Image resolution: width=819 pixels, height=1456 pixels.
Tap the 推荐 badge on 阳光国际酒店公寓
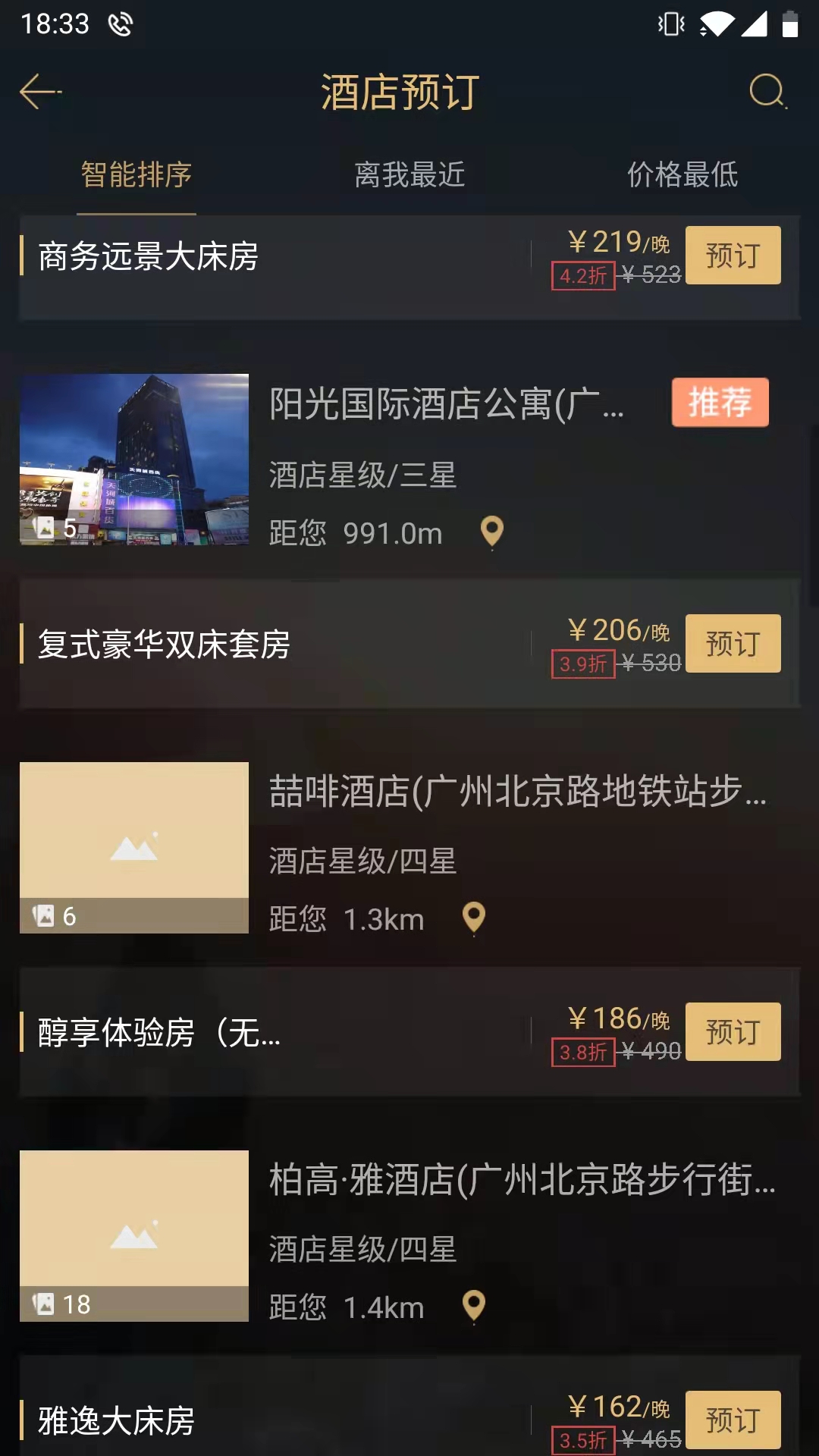720,403
